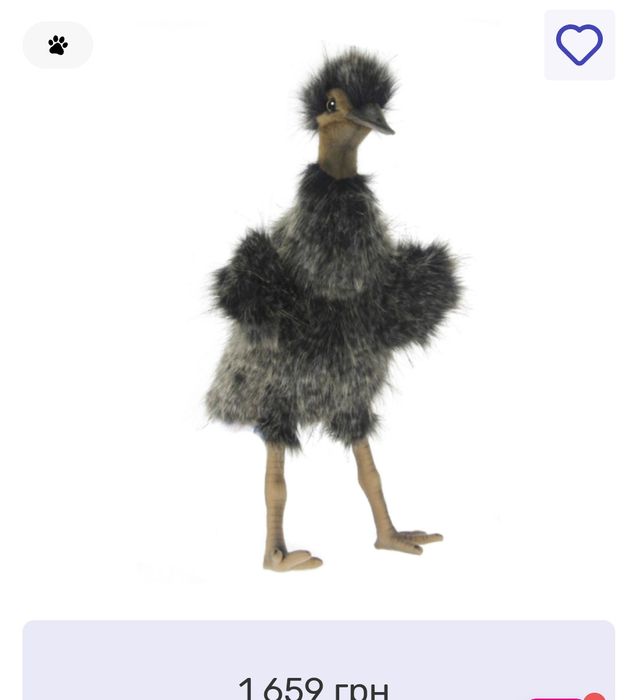The height and width of the screenshot is (700, 637).
Task: Tap the paw print badge
Action: click(x=58, y=45)
